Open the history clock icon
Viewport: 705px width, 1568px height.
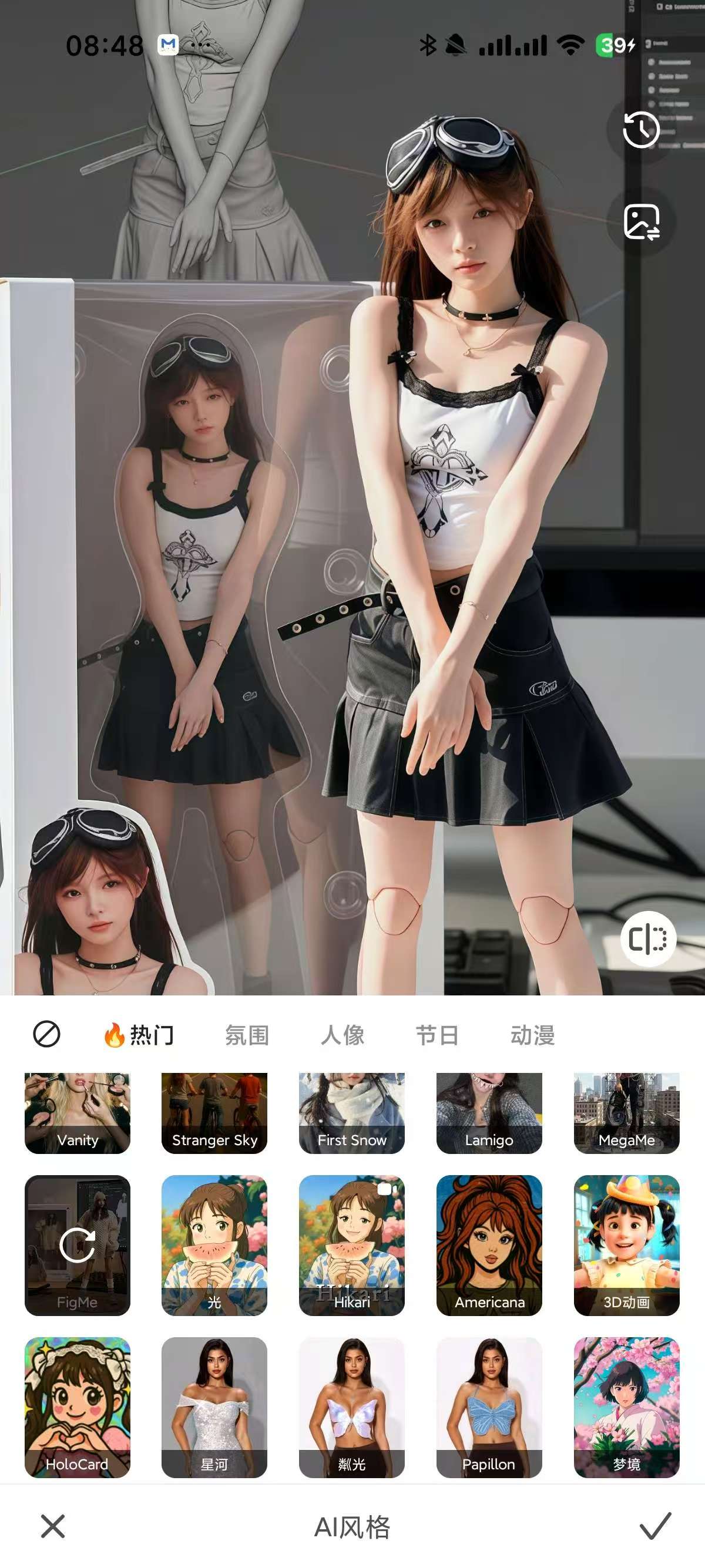pyautogui.click(x=641, y=130)
